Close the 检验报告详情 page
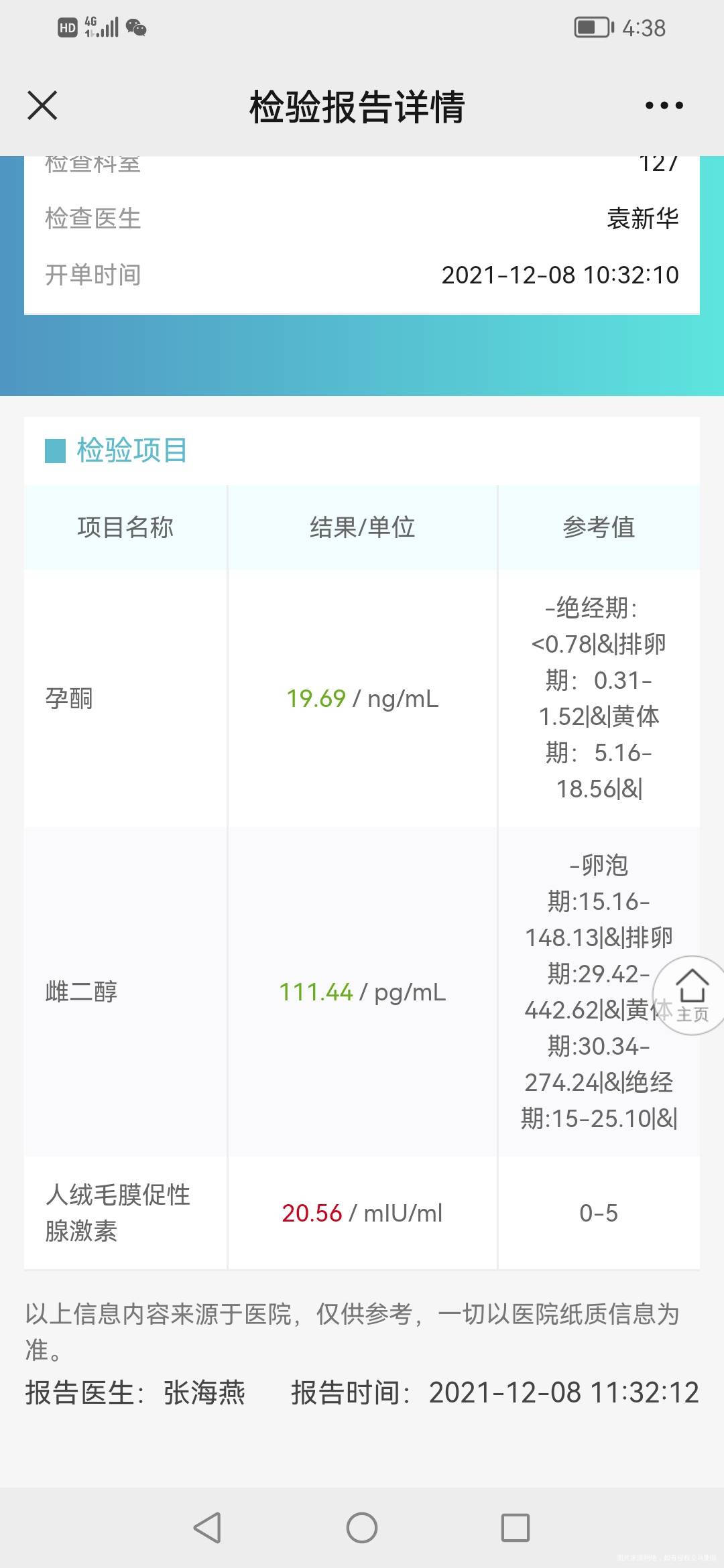 click(42, 105)
